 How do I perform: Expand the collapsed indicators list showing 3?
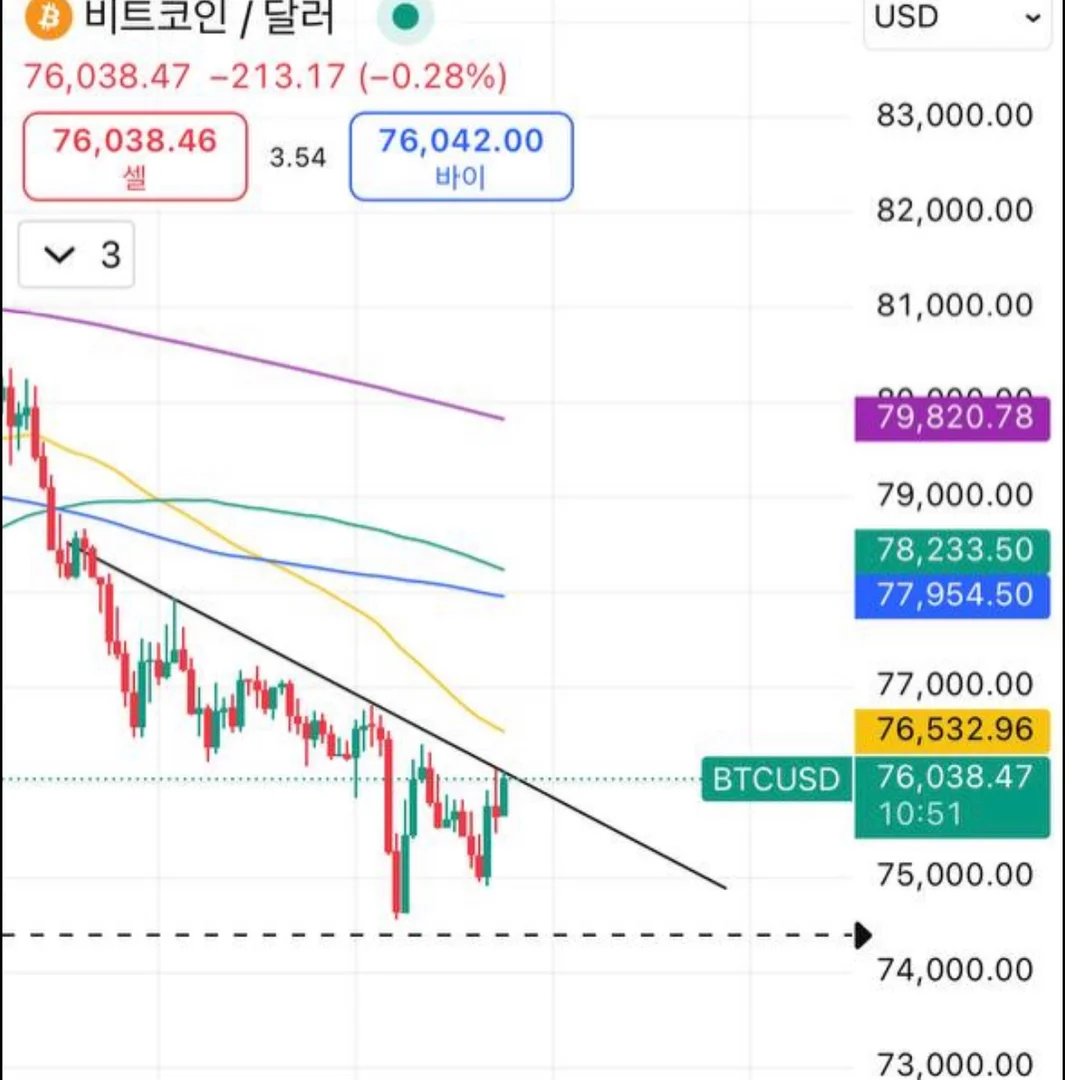(x=76, y=256)
